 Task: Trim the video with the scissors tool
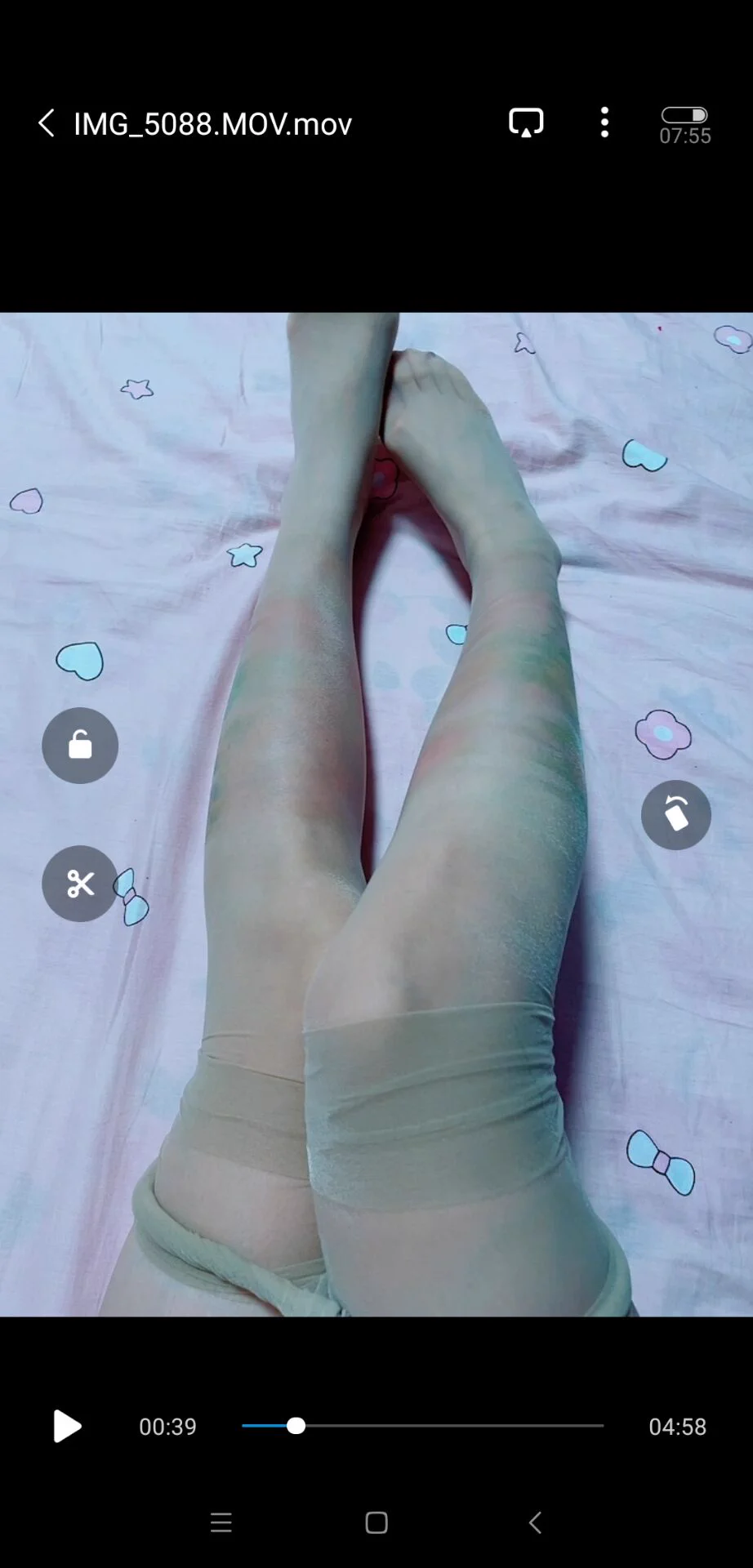coord(80,884)
